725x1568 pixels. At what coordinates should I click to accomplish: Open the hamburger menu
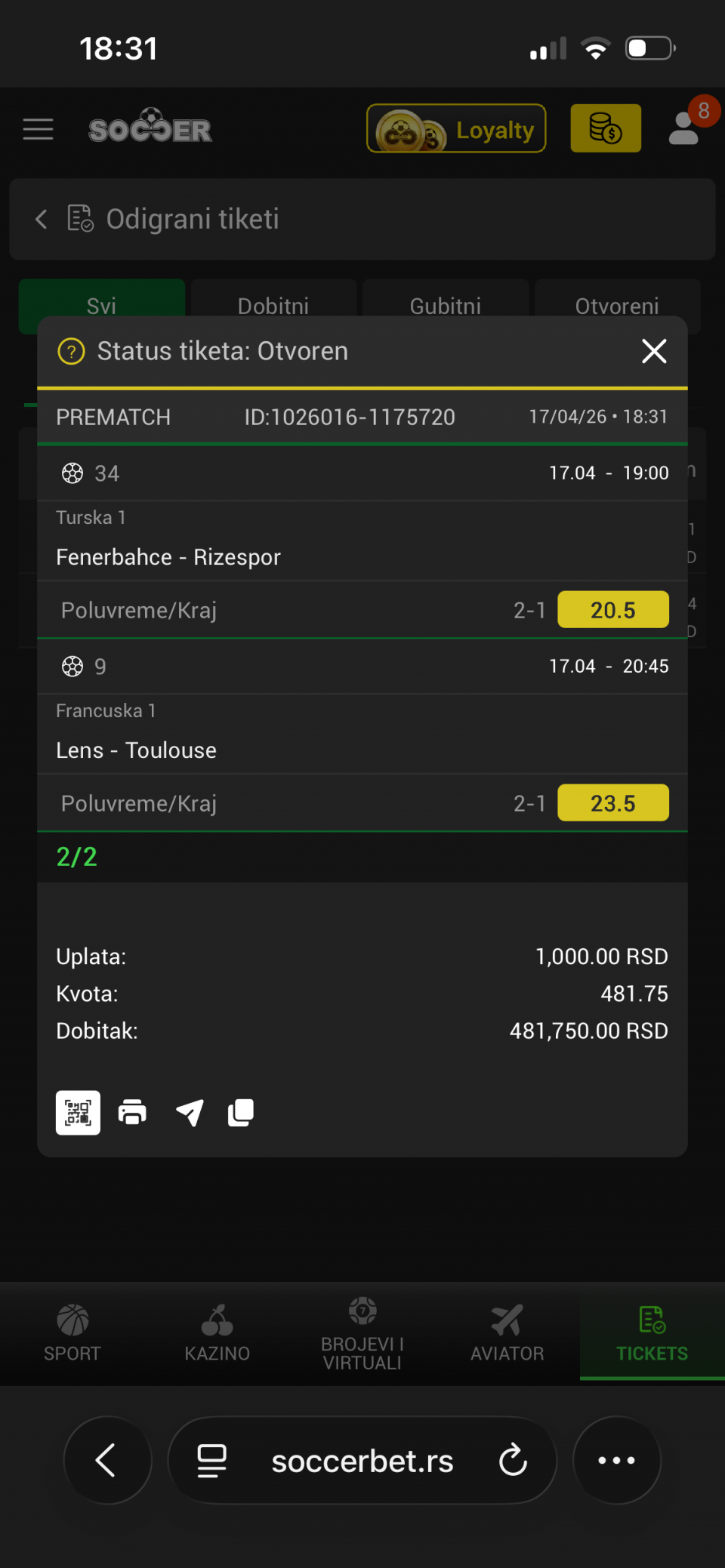38,129
